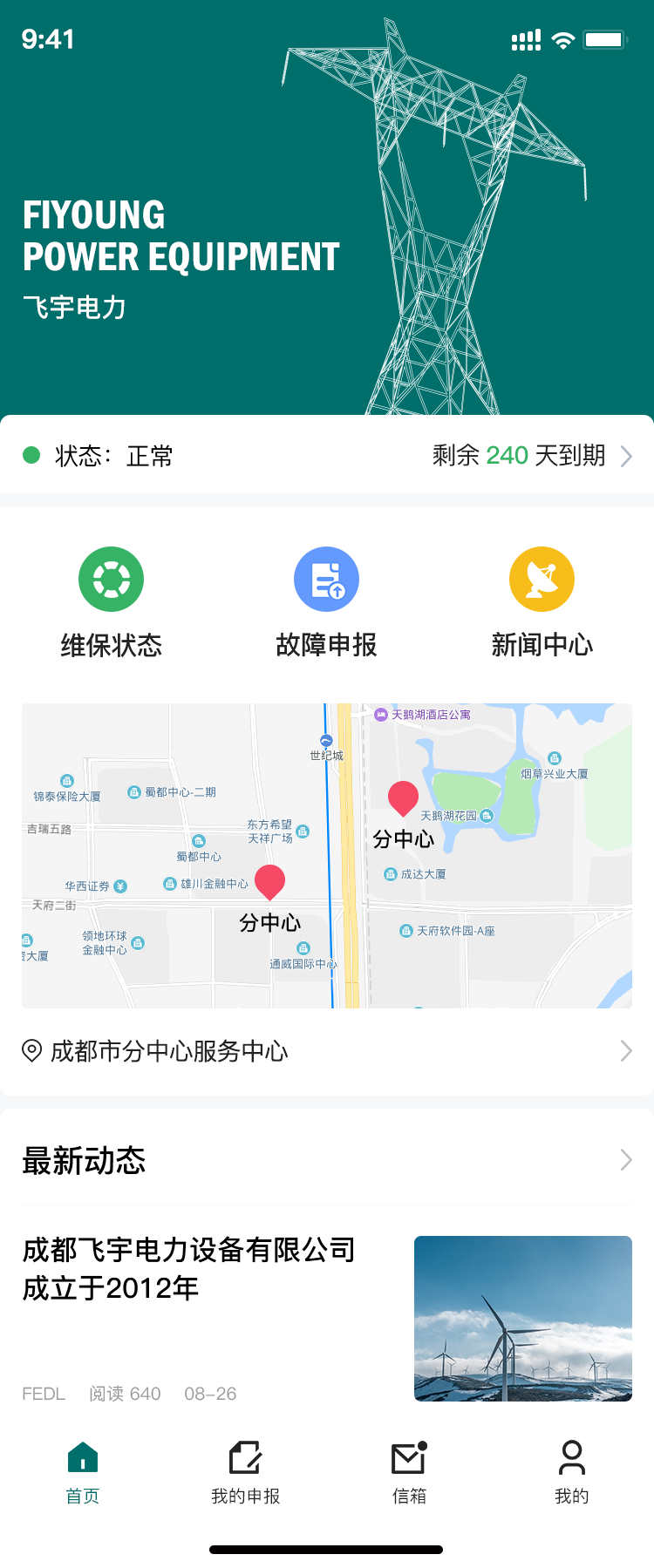Open 故障申报 fault report
The height and width of the screenshot is (1568, 654).
[326, 600]
